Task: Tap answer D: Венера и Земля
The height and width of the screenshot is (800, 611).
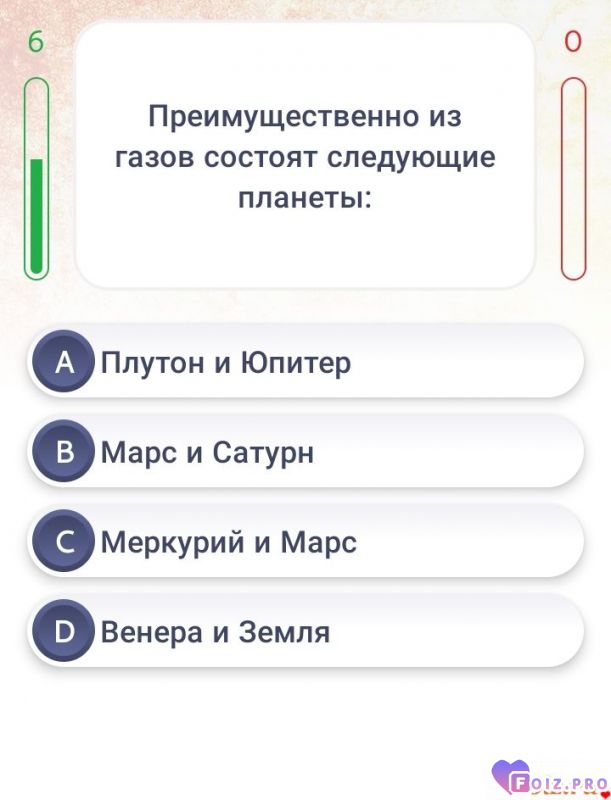Action: tap(305, 632)
